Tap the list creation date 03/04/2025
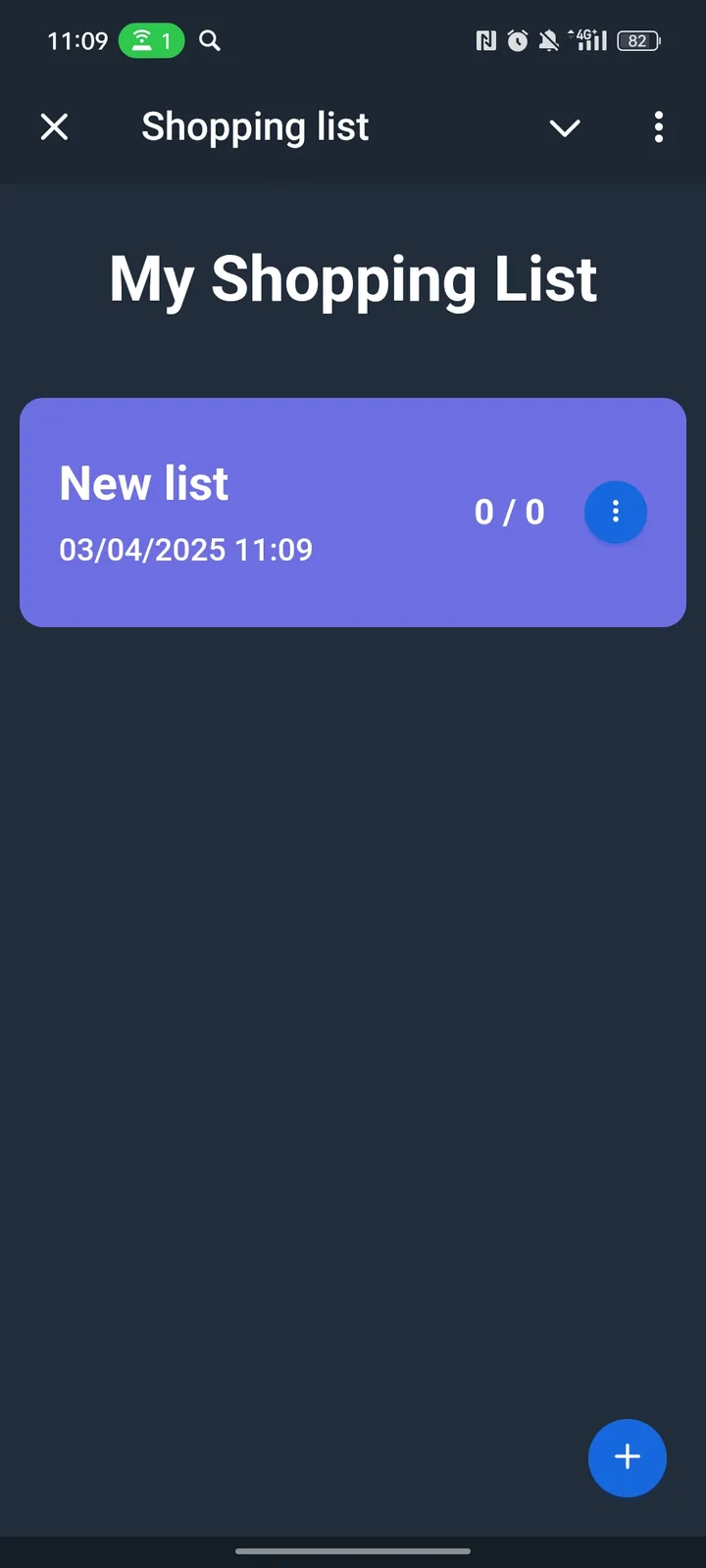This screenshot has width=706, height=1568. click(x=186, y=550)
